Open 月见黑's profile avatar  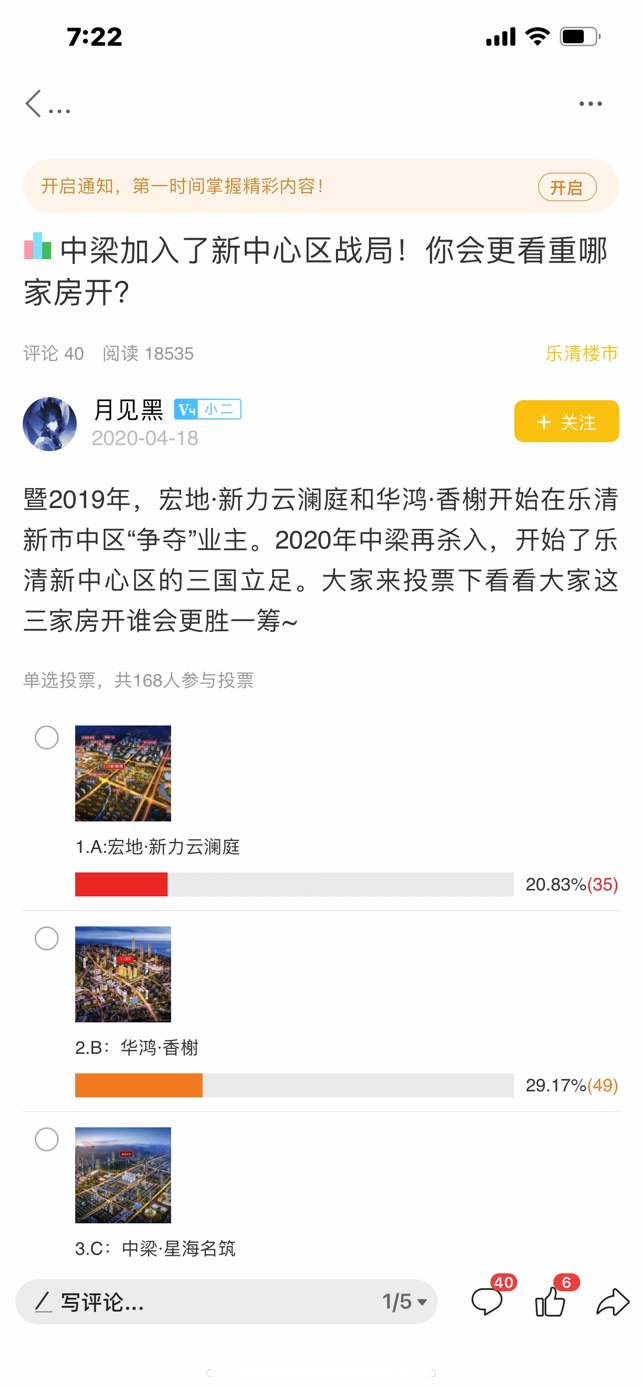point(50,423)
